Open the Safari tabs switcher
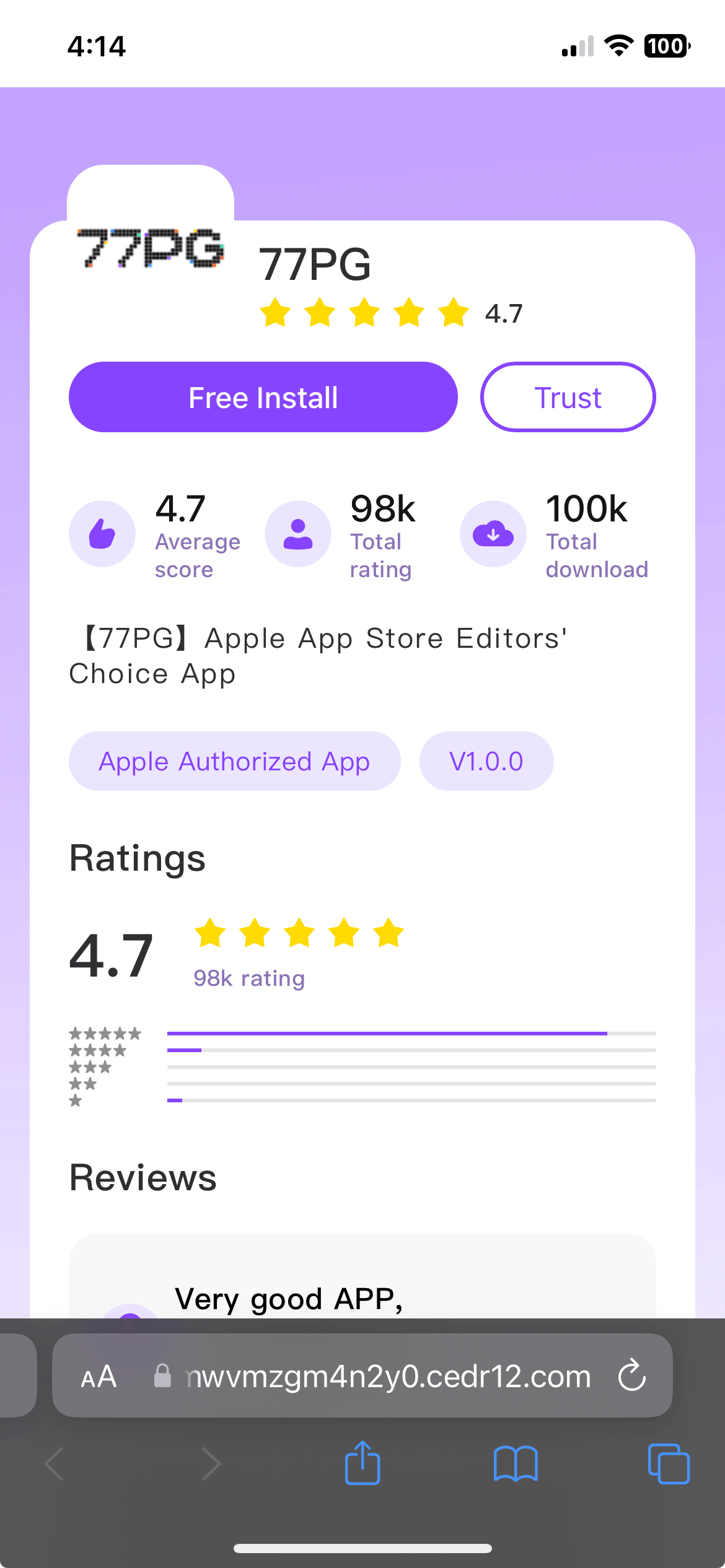 tap(668, 1463)
